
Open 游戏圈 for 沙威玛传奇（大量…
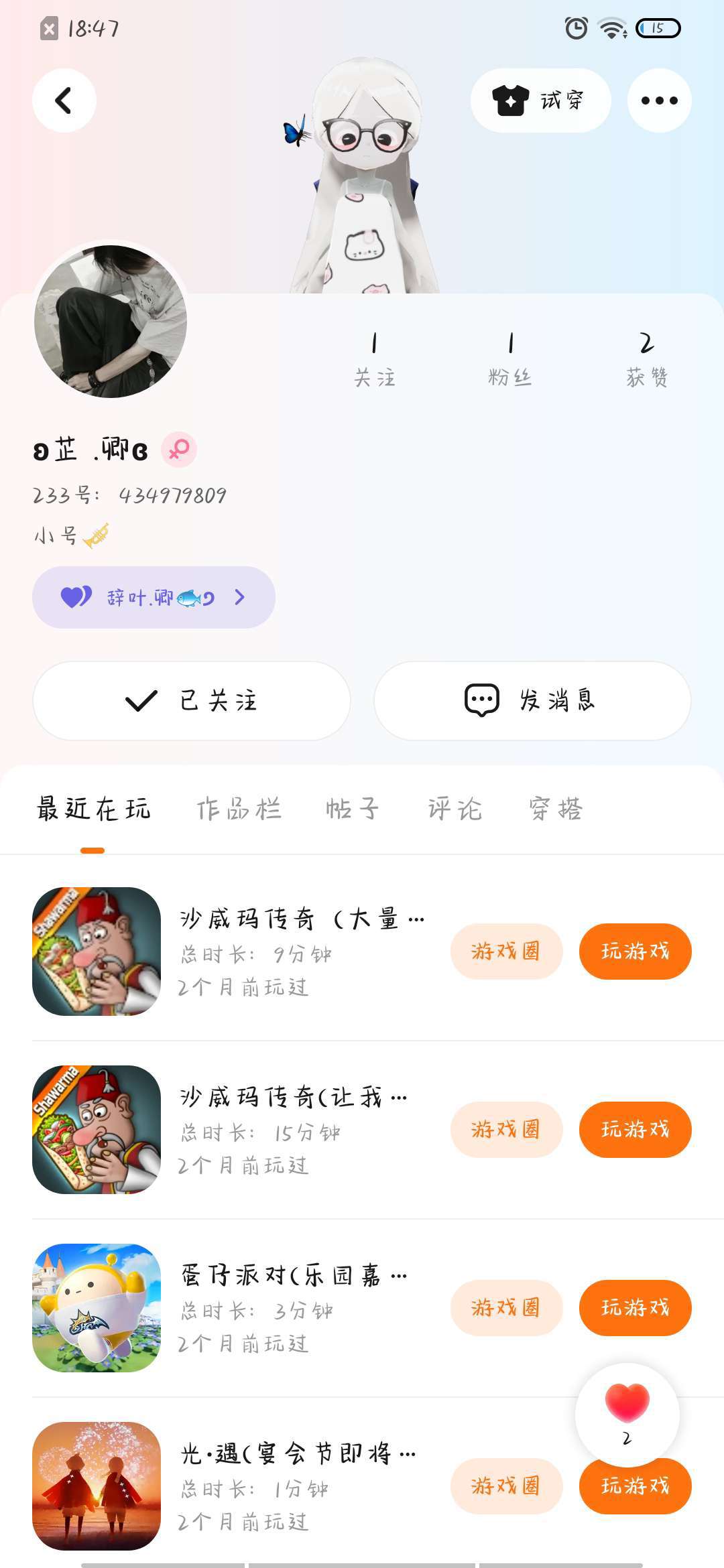[506, 952]
